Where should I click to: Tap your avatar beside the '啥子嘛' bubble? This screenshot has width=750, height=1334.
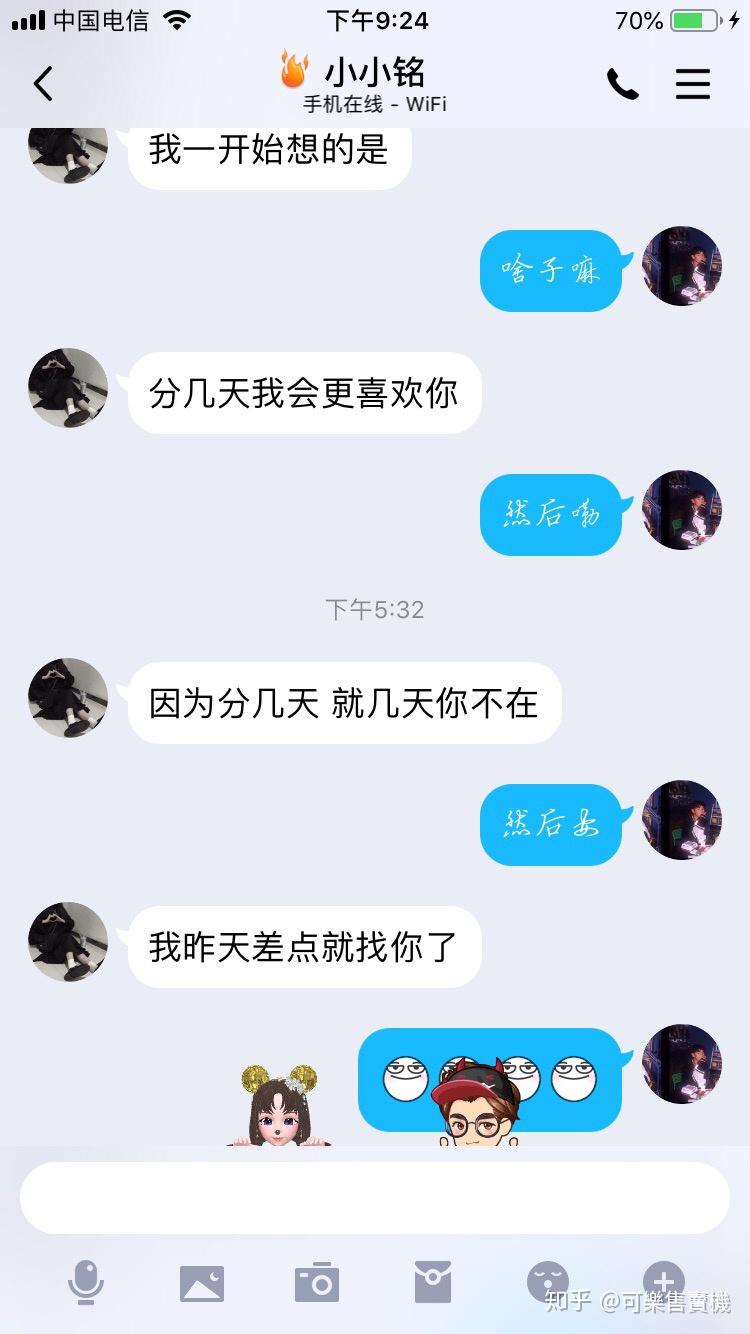pyautogui.click(x=682, y=265)
